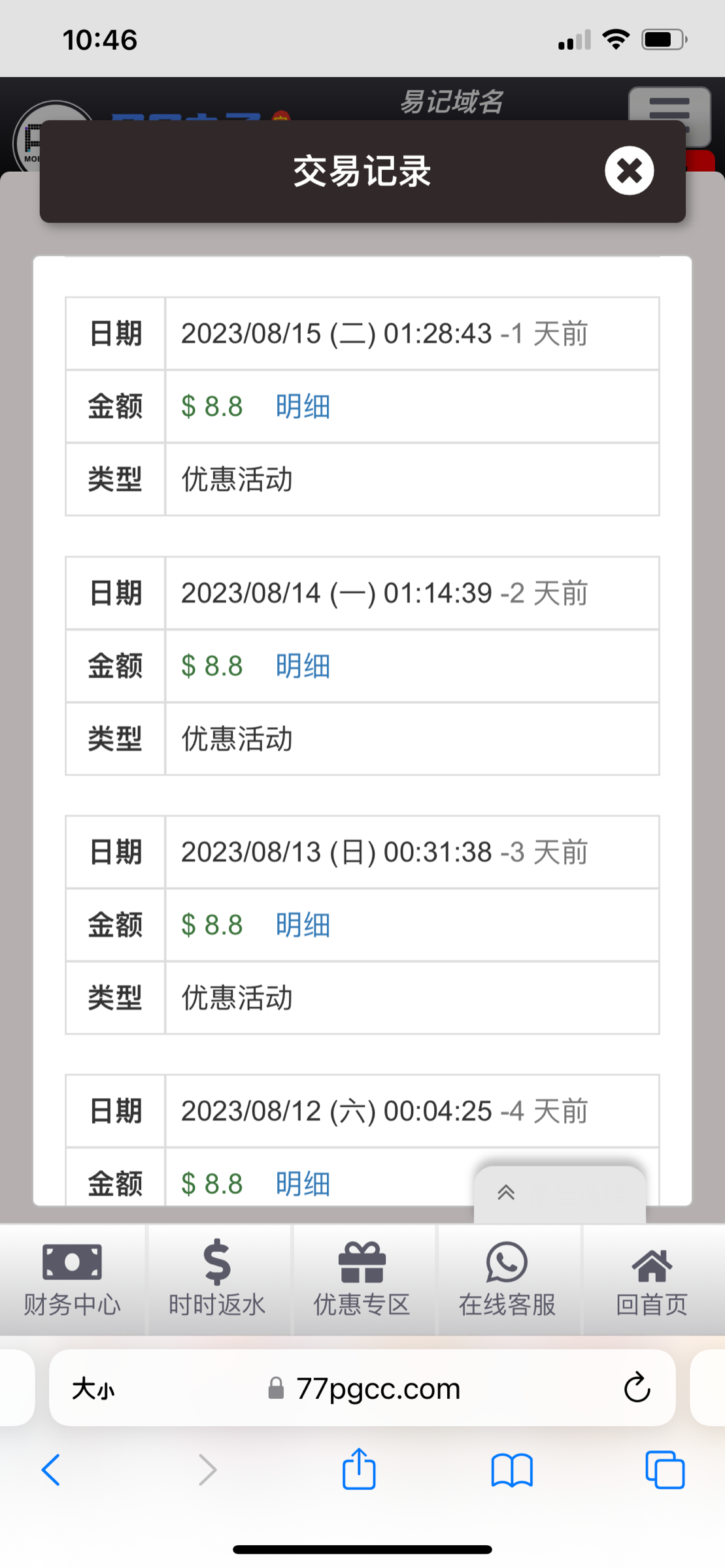Reload the page with the refresh icon
This screenshot has width=725, height=1568.
point(636,1388)
